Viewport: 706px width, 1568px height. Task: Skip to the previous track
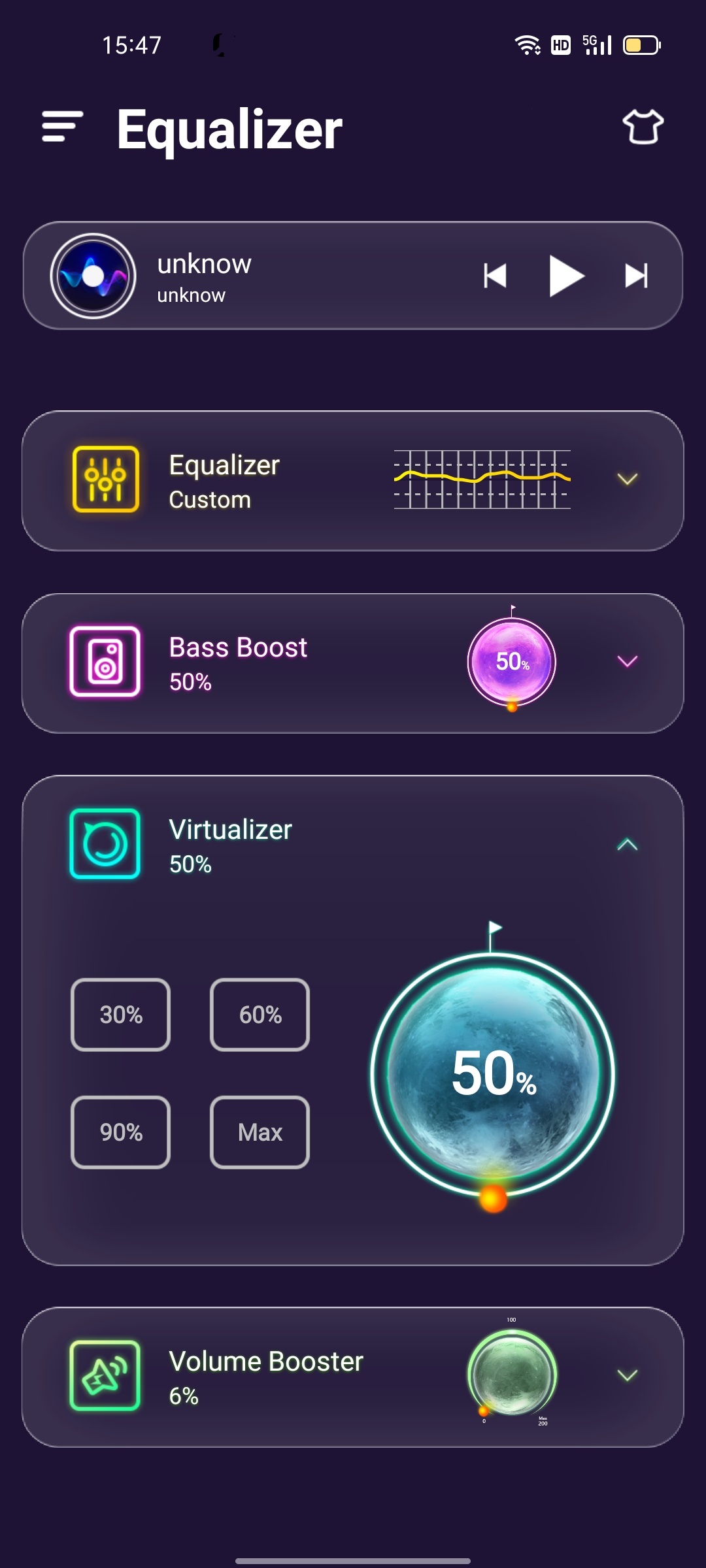(x=495, y=276)
